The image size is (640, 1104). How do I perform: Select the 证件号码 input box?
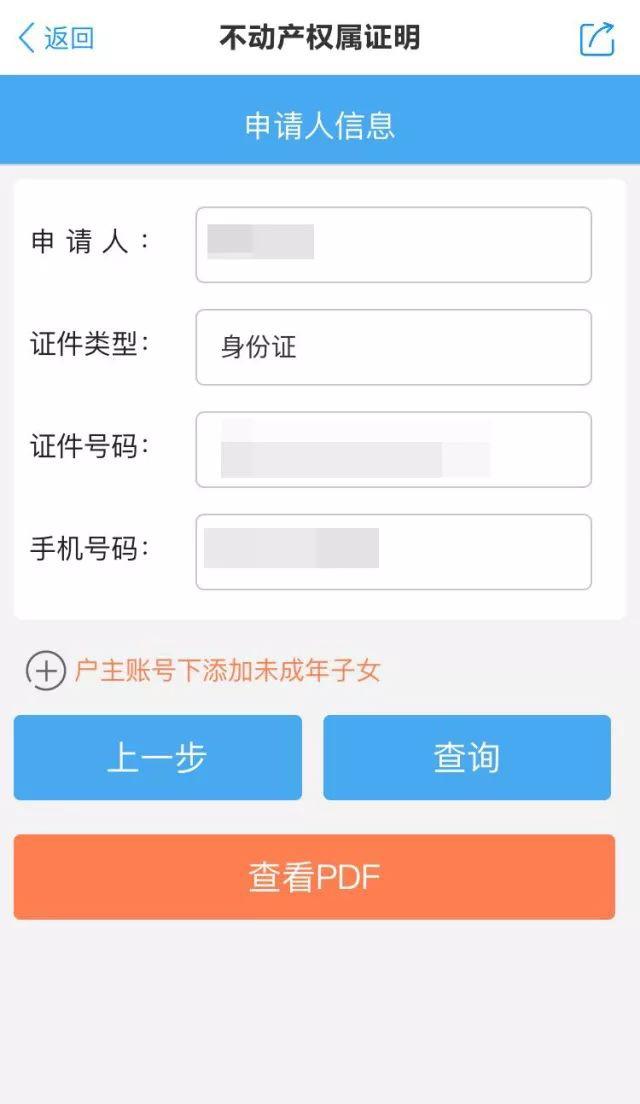394,450
